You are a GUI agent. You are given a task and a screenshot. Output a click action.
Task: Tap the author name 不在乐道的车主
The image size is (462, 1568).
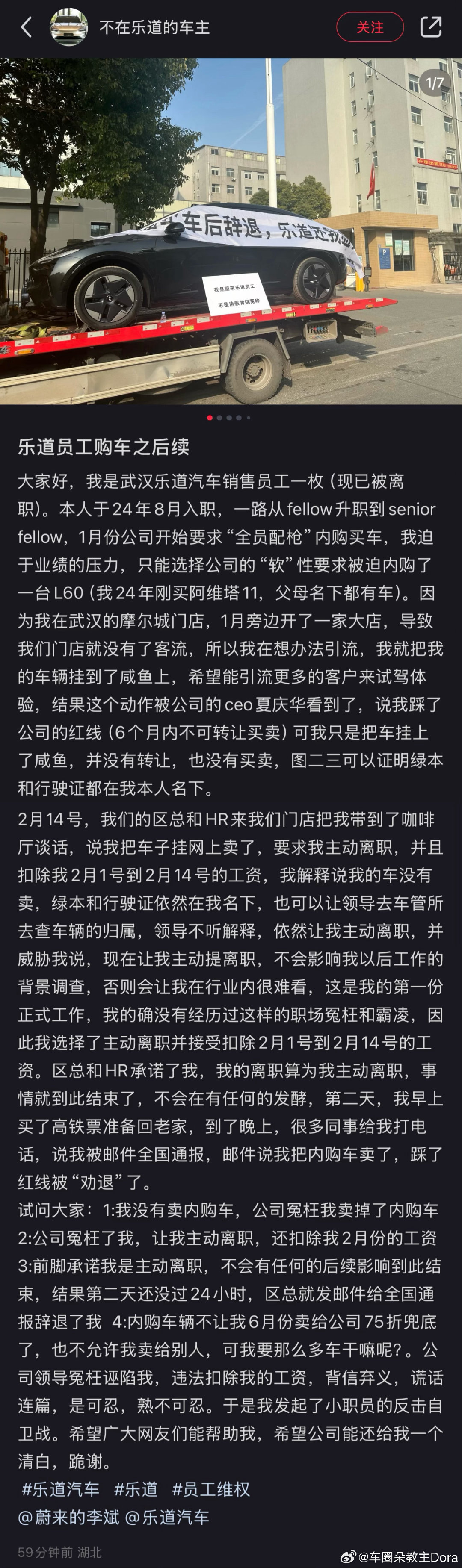tap(154, 27)
